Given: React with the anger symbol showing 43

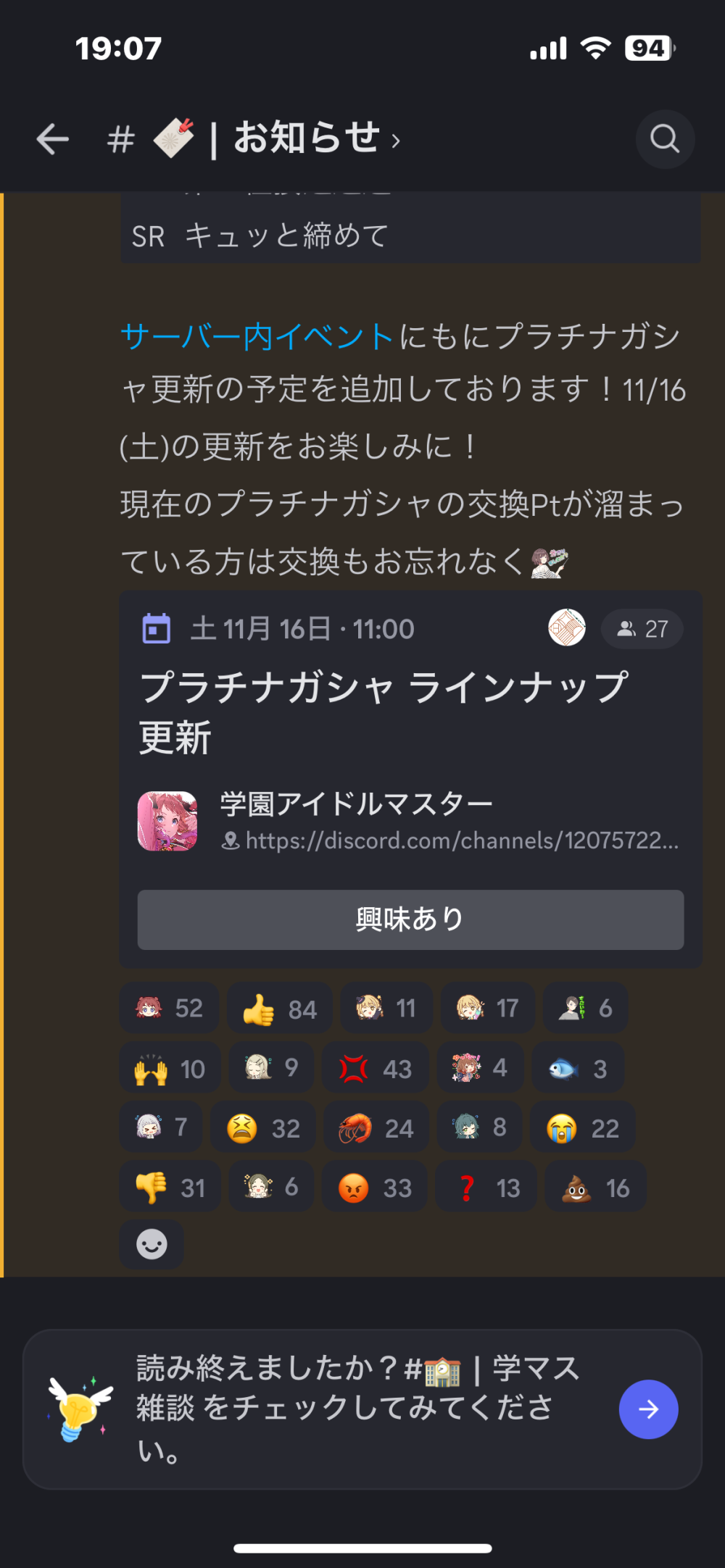Looking at the screenshot, I should pos(376,1069).
